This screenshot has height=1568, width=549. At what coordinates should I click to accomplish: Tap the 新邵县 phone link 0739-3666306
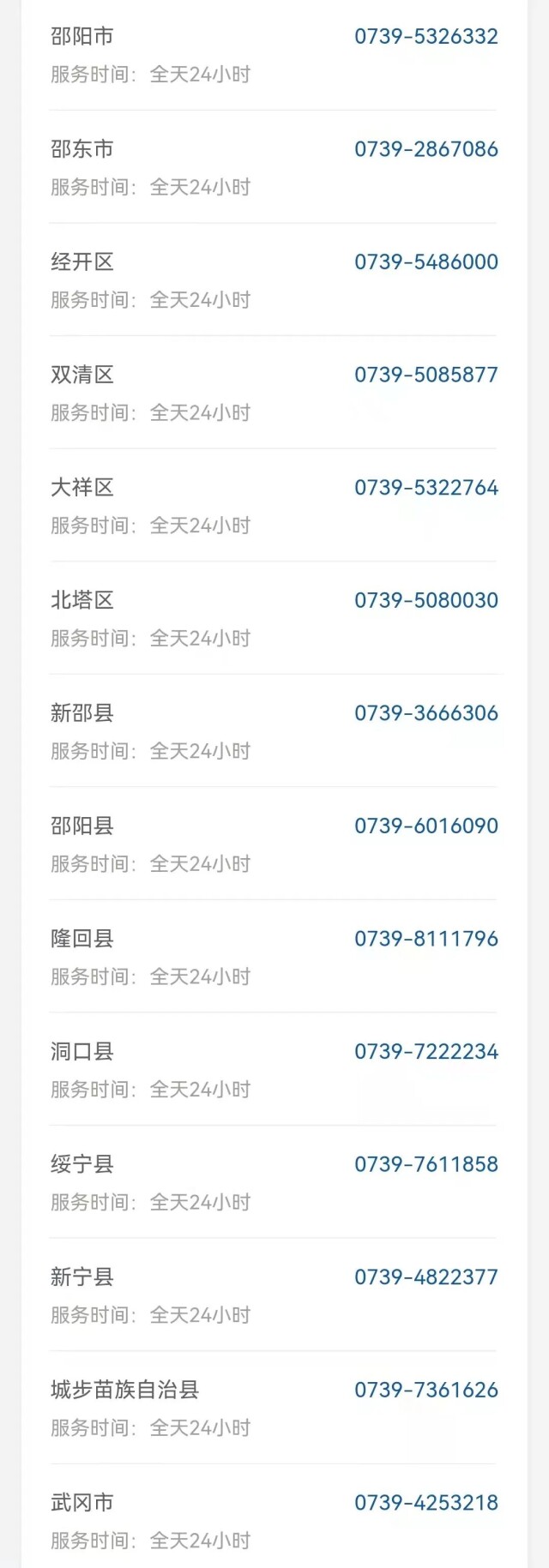(x=426, y=713)
